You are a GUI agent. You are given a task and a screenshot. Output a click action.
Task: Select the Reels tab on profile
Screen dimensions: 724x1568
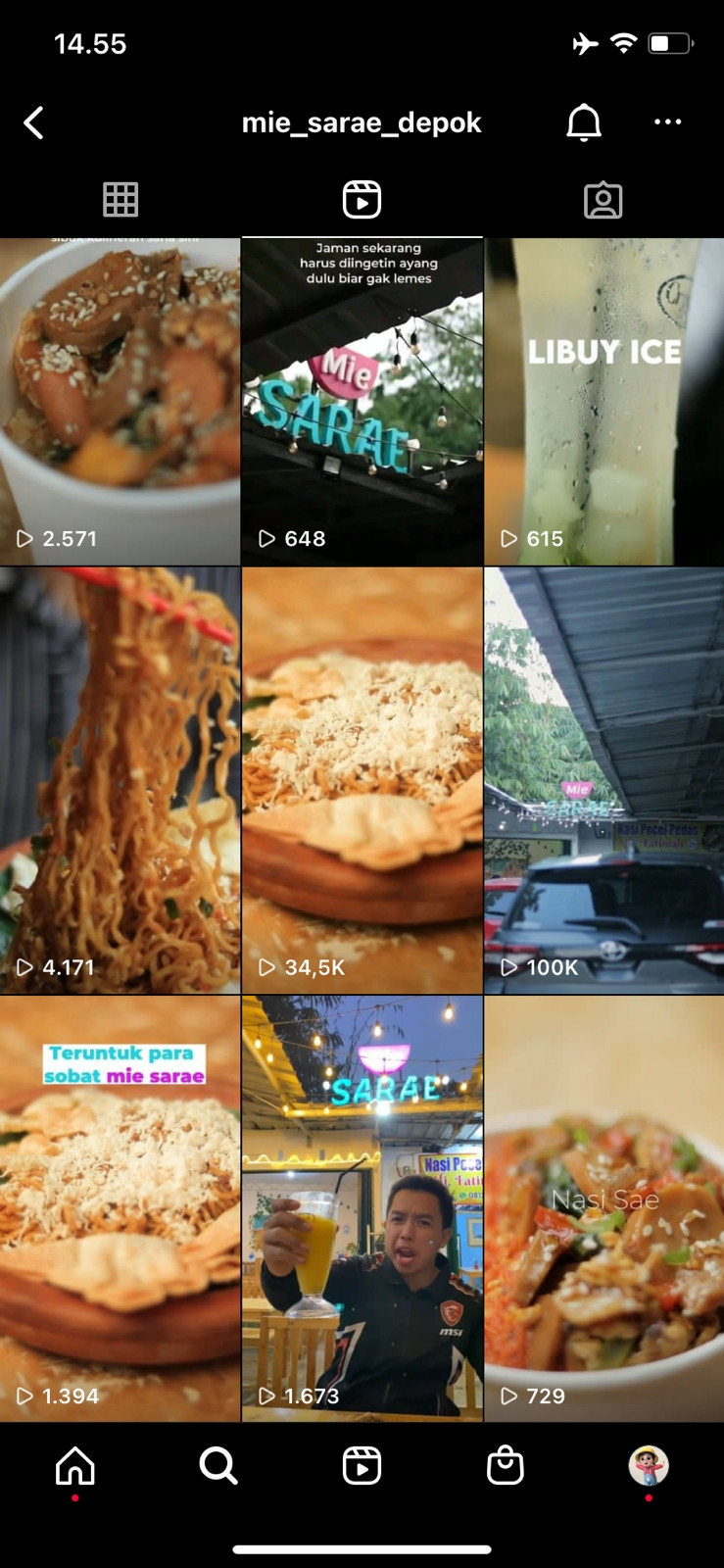coord(362,200)
